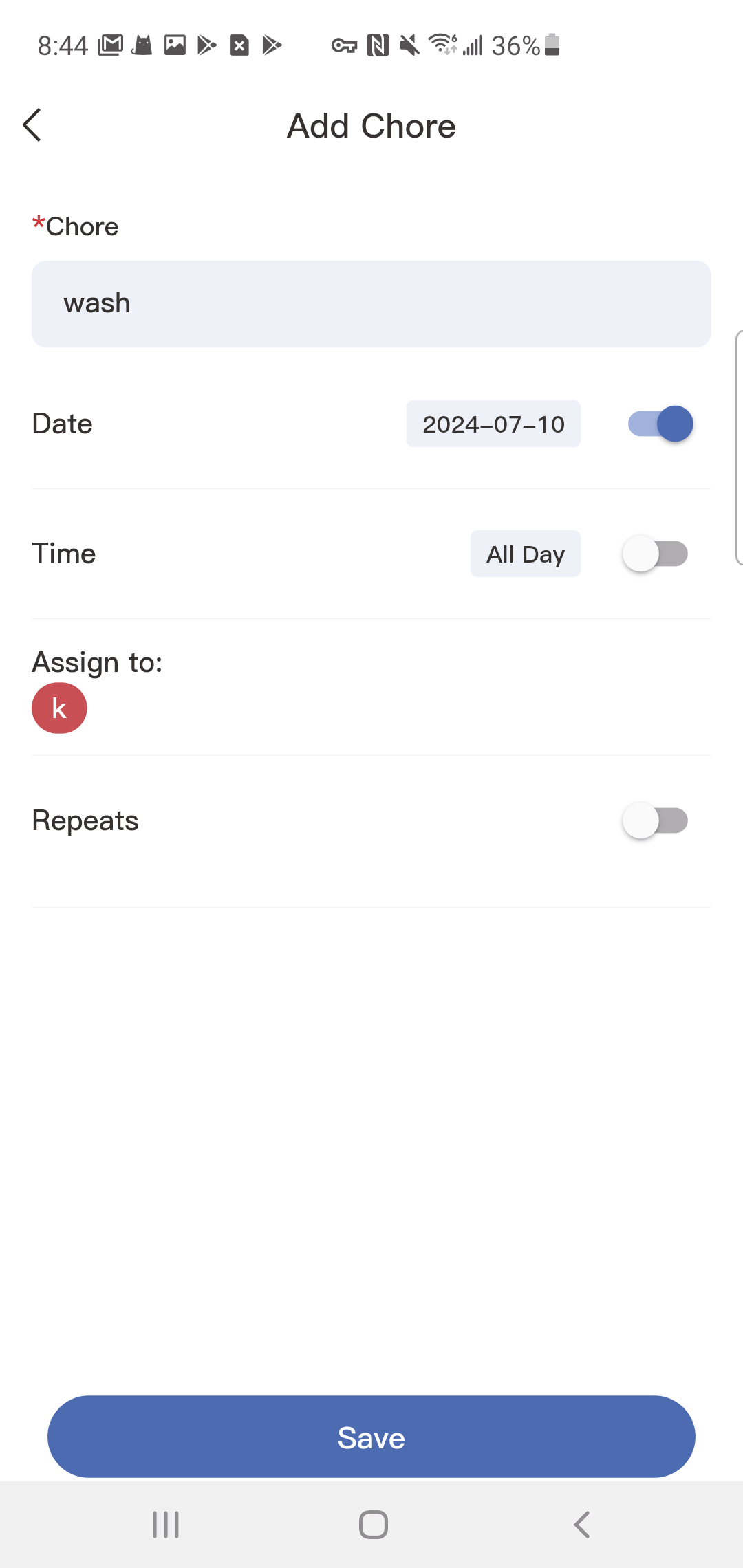Screen dimensions: 743x1568
Task: Open recent apps from navigation bar
Action: coord(166,1525)
